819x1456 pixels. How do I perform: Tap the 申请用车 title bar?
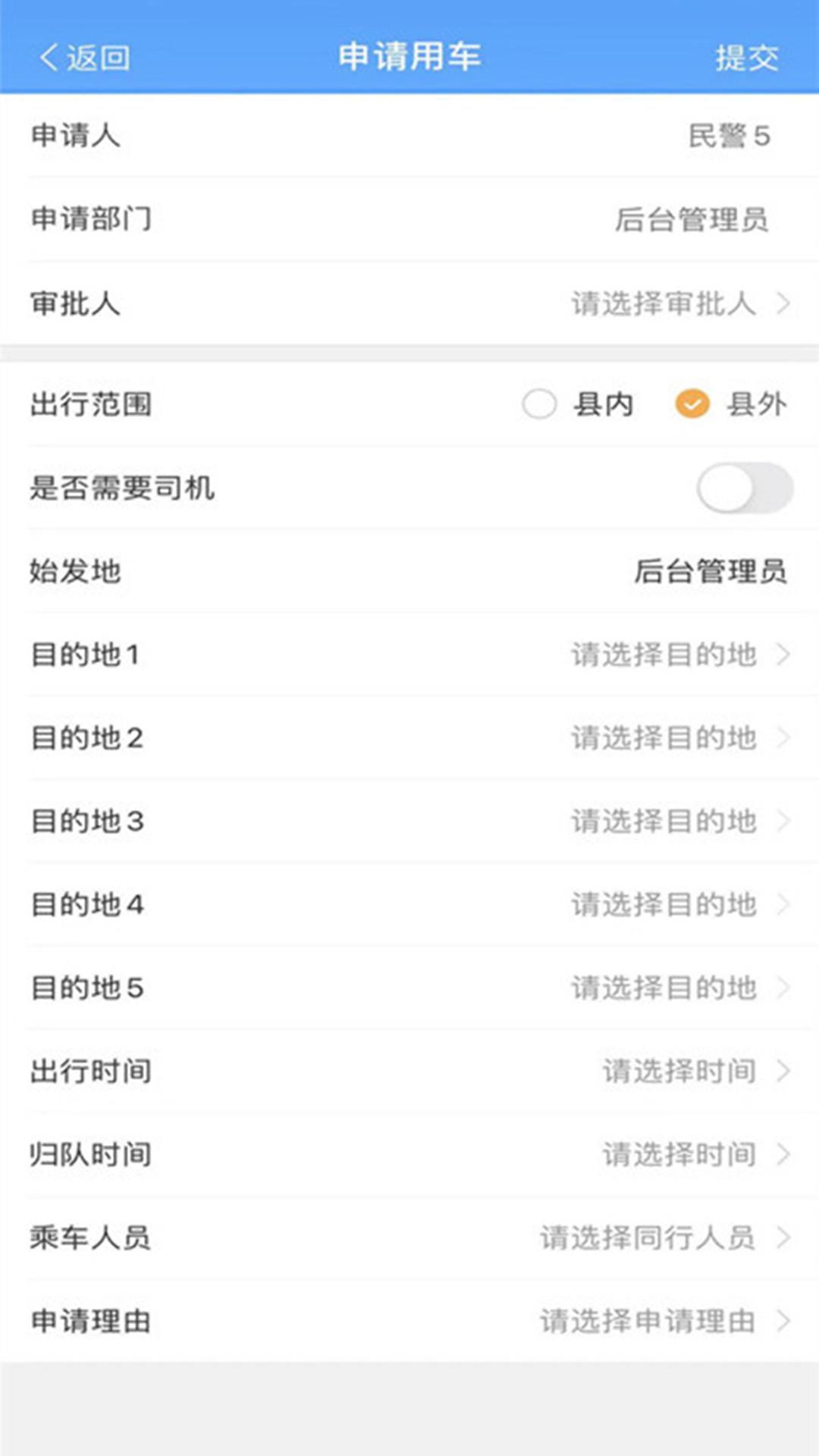(x=409, y=57)
